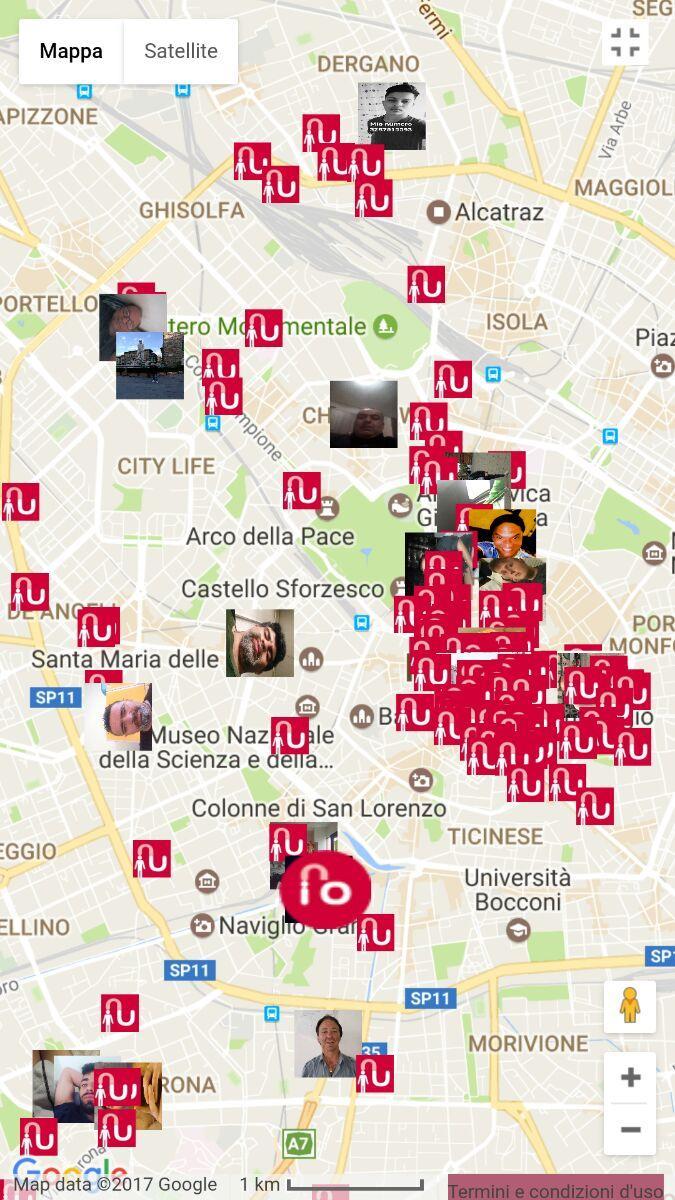Open Termini e condizioni d'uso link
This screenshot has height=1200, width=675.
point(555,1190)
